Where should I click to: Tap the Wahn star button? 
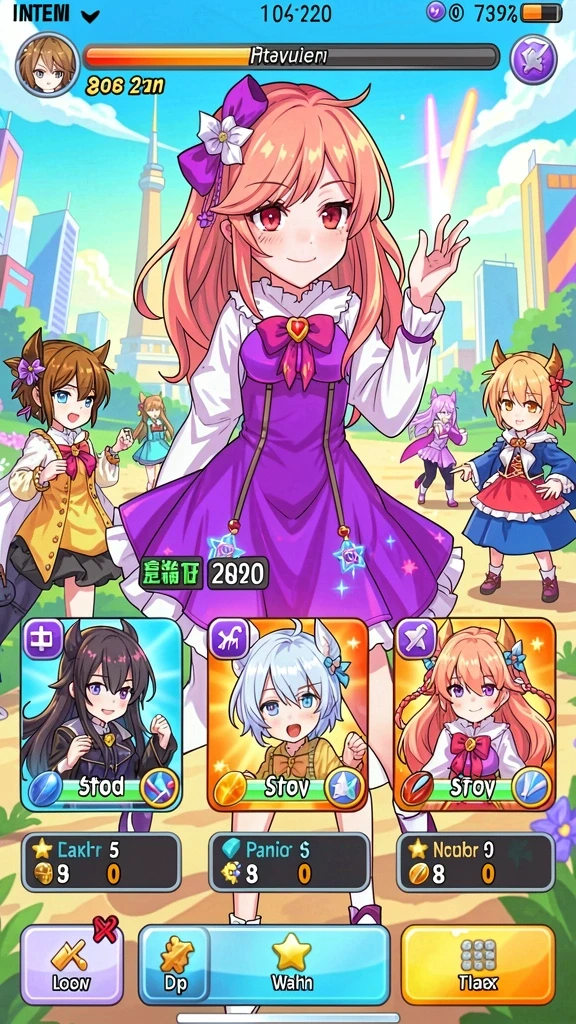point(292,964)
